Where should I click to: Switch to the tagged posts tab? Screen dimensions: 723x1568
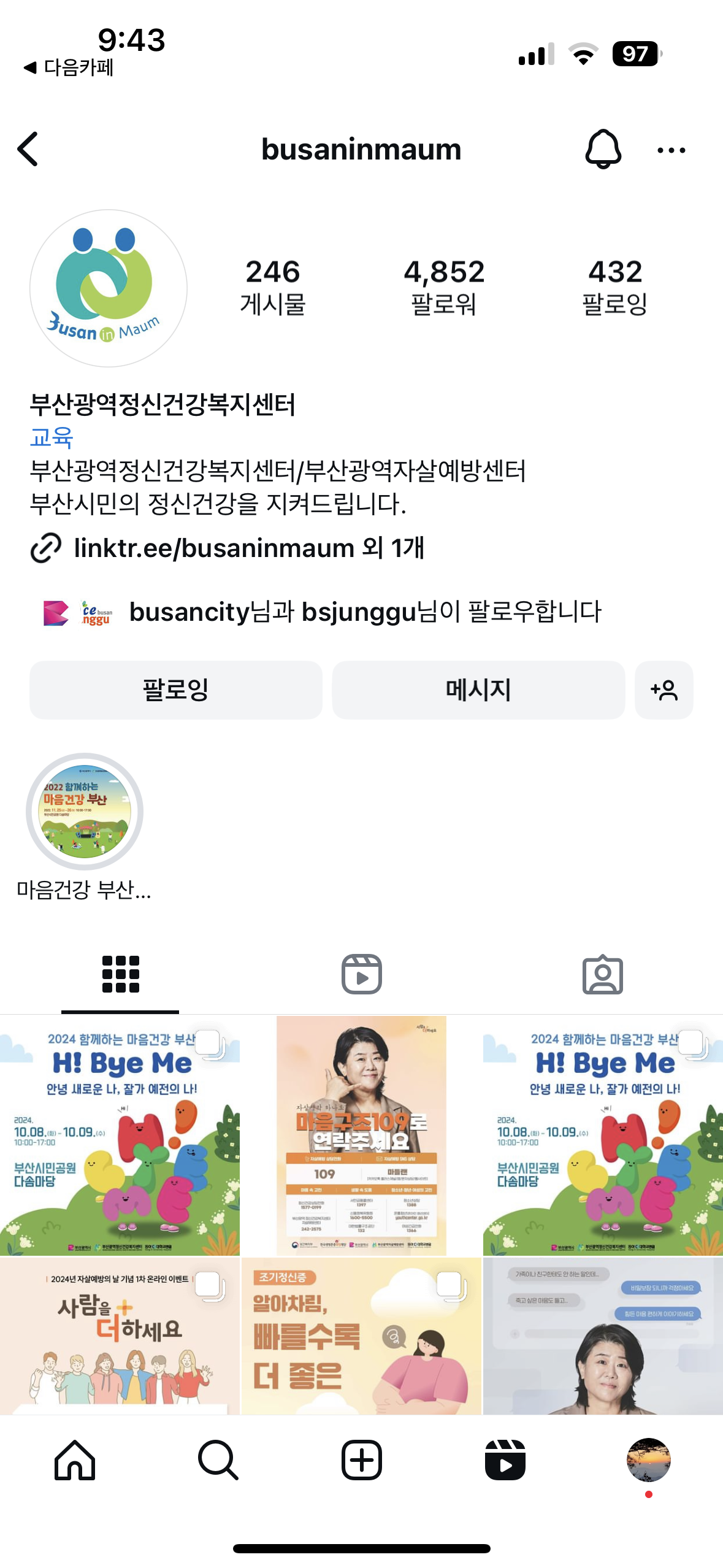(602, 974)
